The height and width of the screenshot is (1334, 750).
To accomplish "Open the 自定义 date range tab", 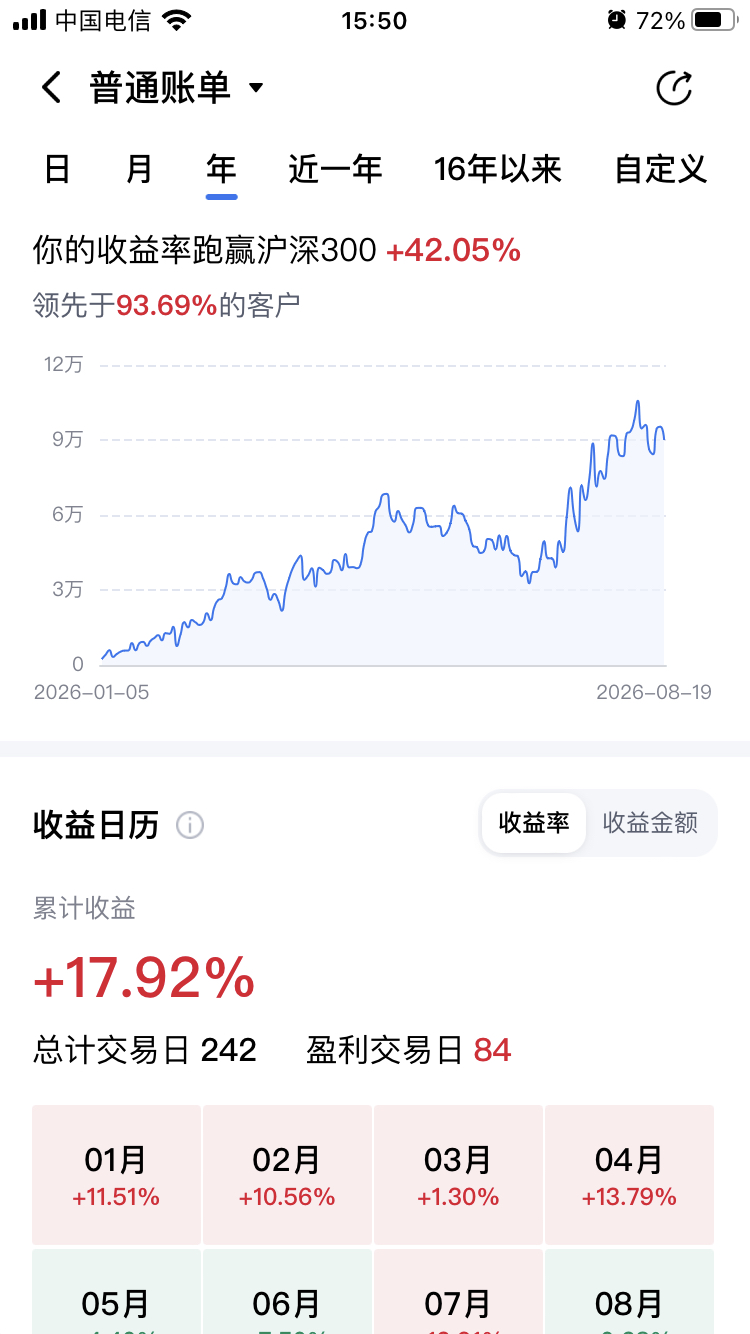I will 661,169.
